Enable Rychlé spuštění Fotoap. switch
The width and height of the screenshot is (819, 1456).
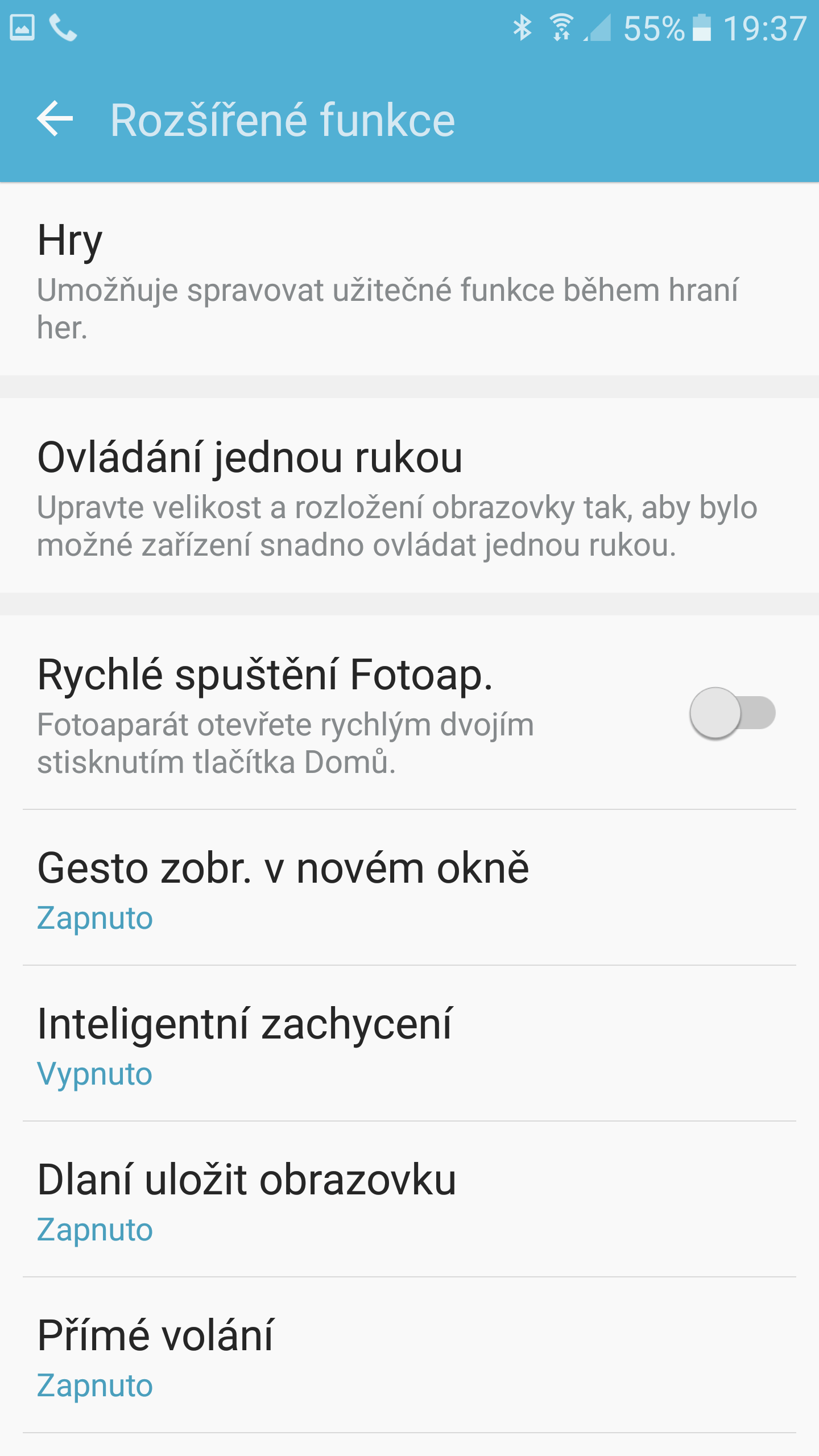pyautogui.click(x=732, y=713)
